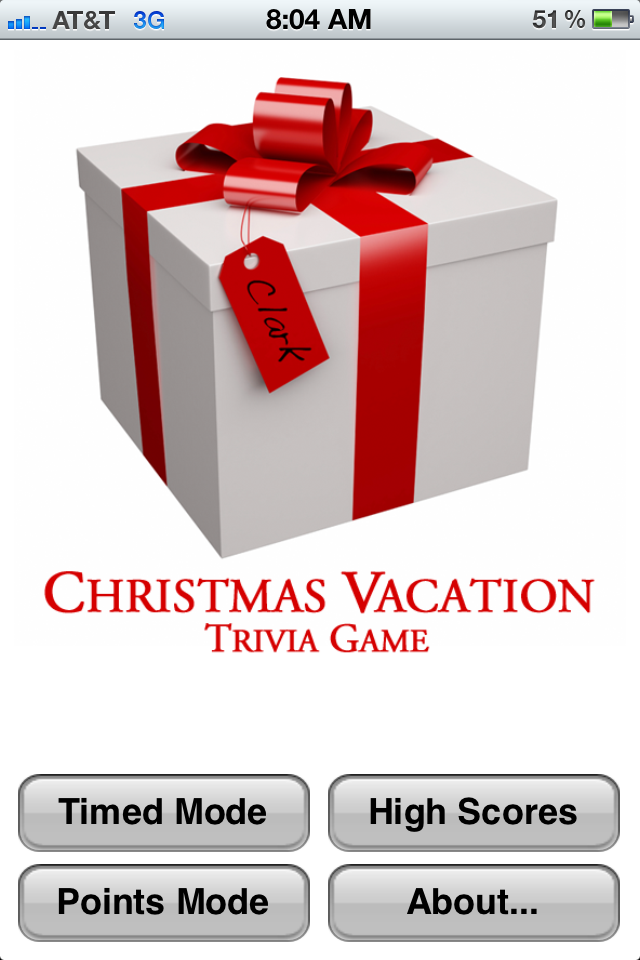Start Points Mode game
640x960 pixels.
[163, 902]
